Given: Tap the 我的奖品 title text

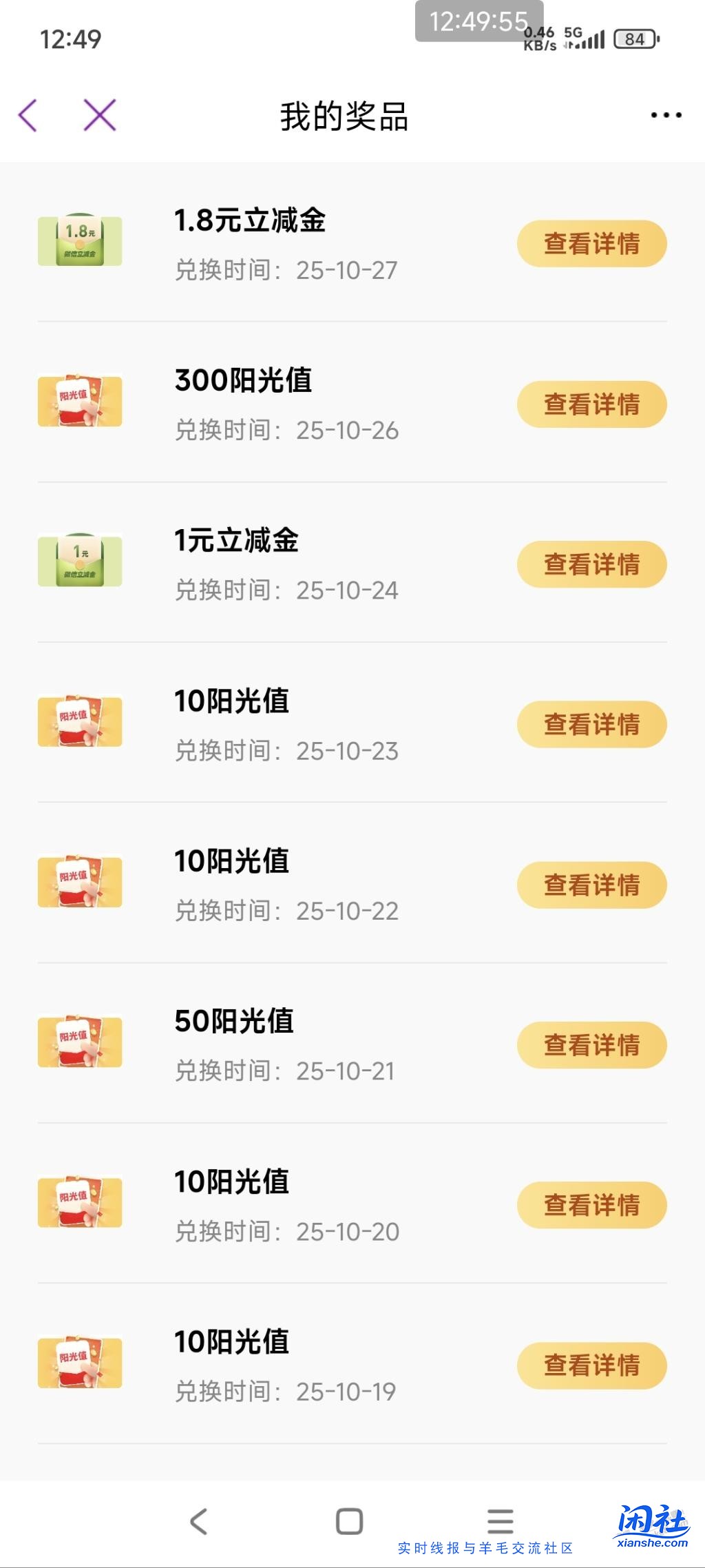Looking at the screenshot, I should [345, 116].
